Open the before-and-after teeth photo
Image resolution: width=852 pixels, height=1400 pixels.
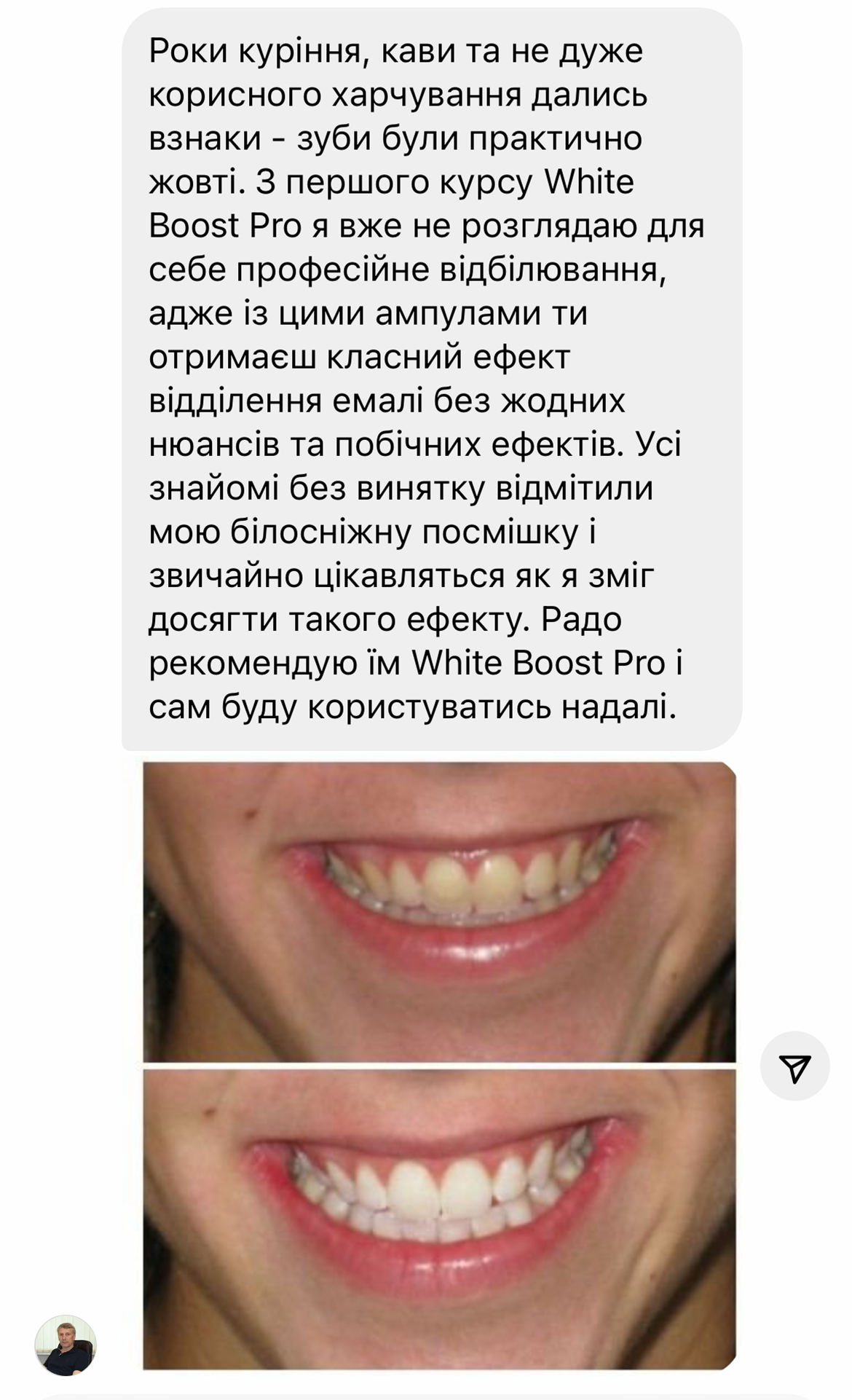[x=439, y=1065]
